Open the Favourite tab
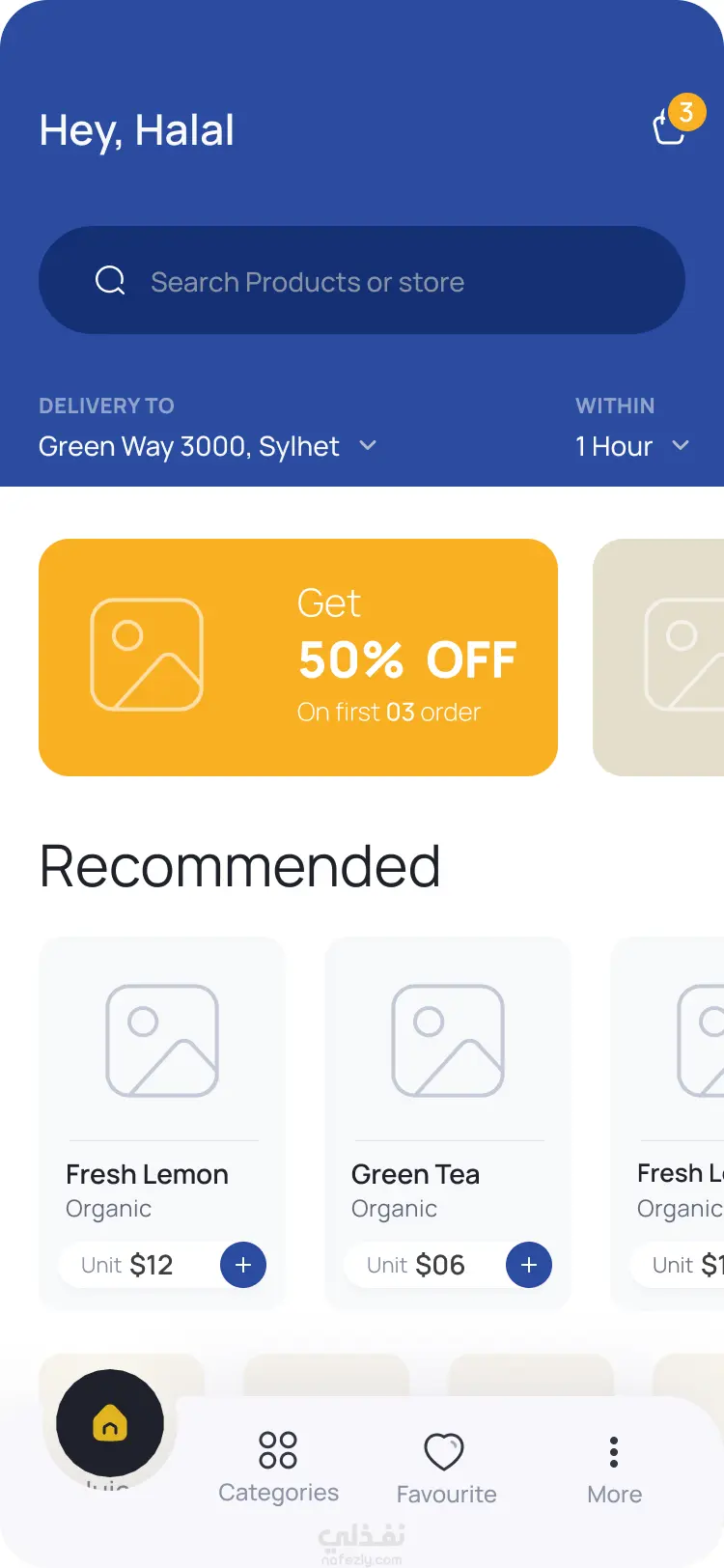This screenshot has height=1568, width=724. (445, 1468)
